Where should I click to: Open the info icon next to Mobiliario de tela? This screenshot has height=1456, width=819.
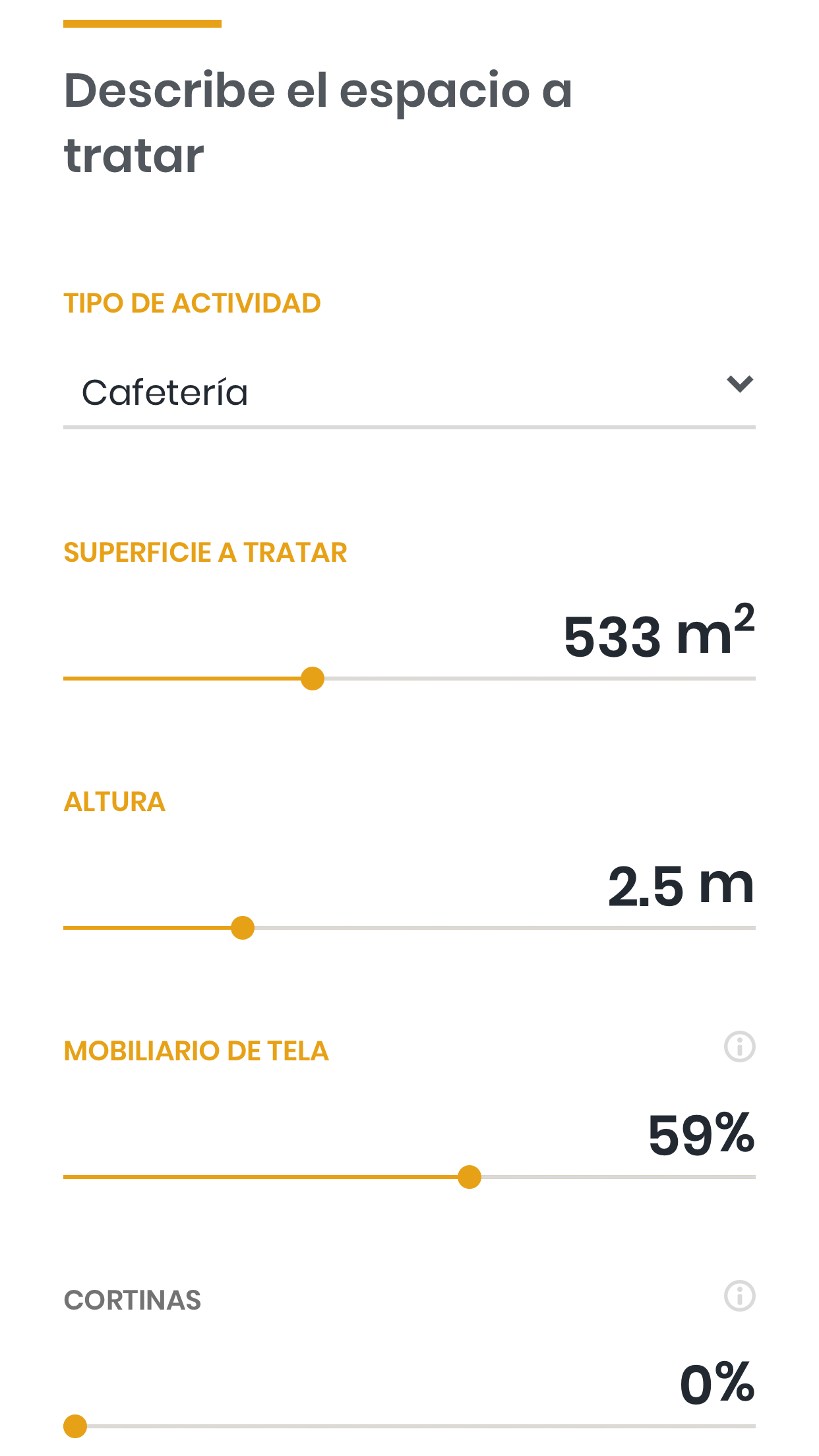coord(740,1046)
